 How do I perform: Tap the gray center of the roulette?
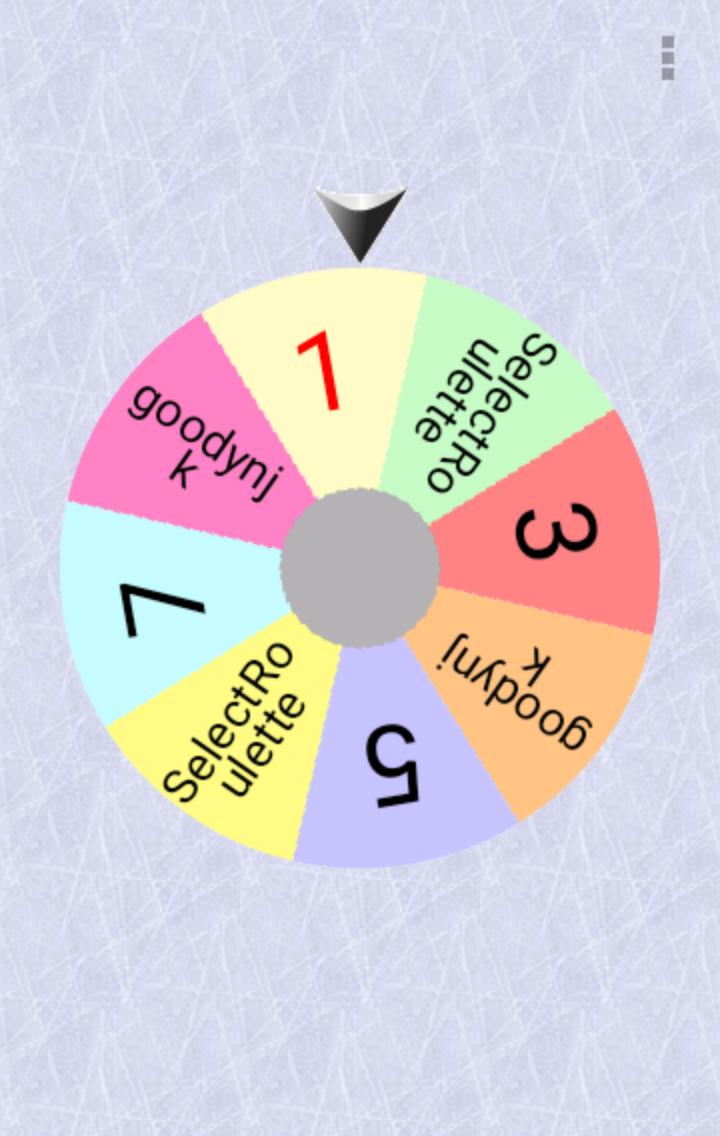[359, 567]
